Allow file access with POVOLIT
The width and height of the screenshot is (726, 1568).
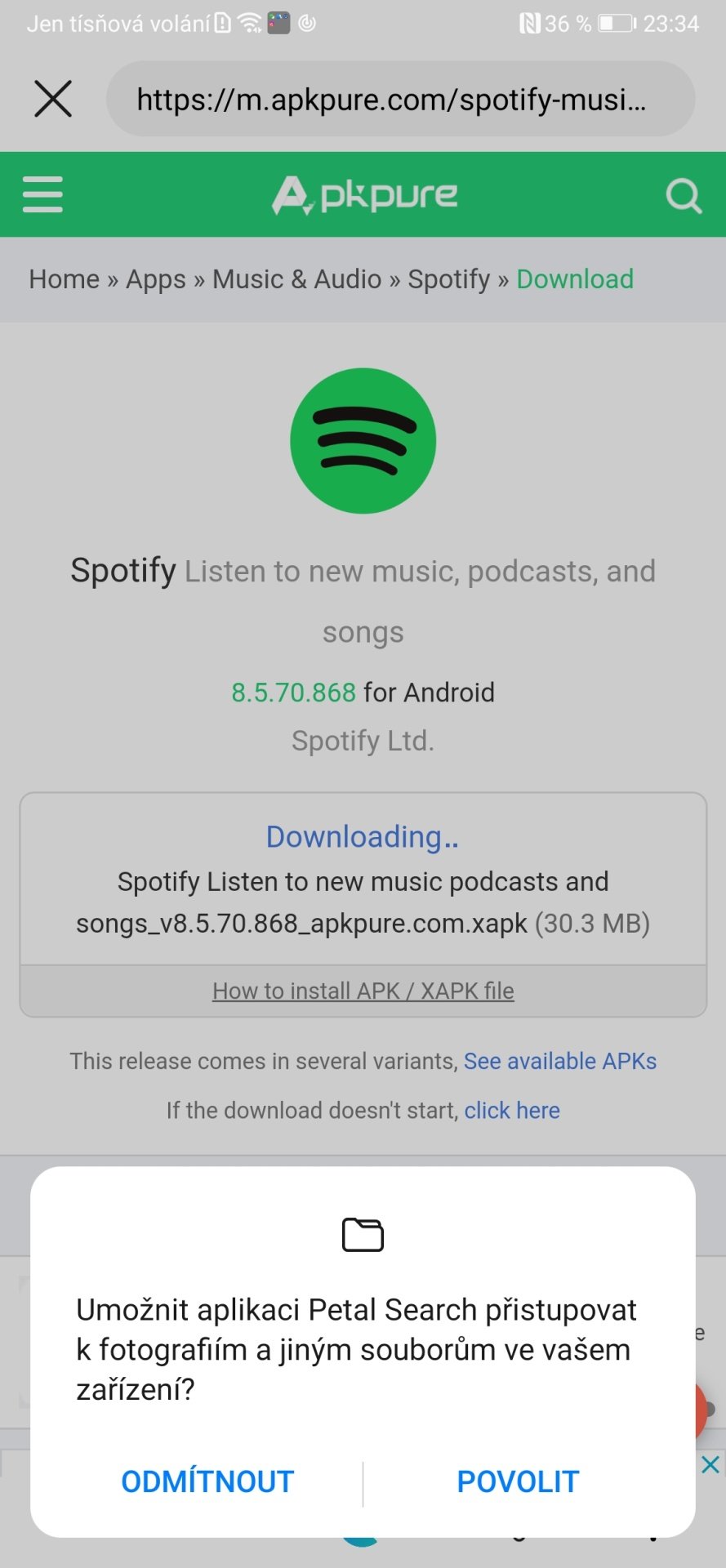pyautogui.click(x=518, y=1481)
